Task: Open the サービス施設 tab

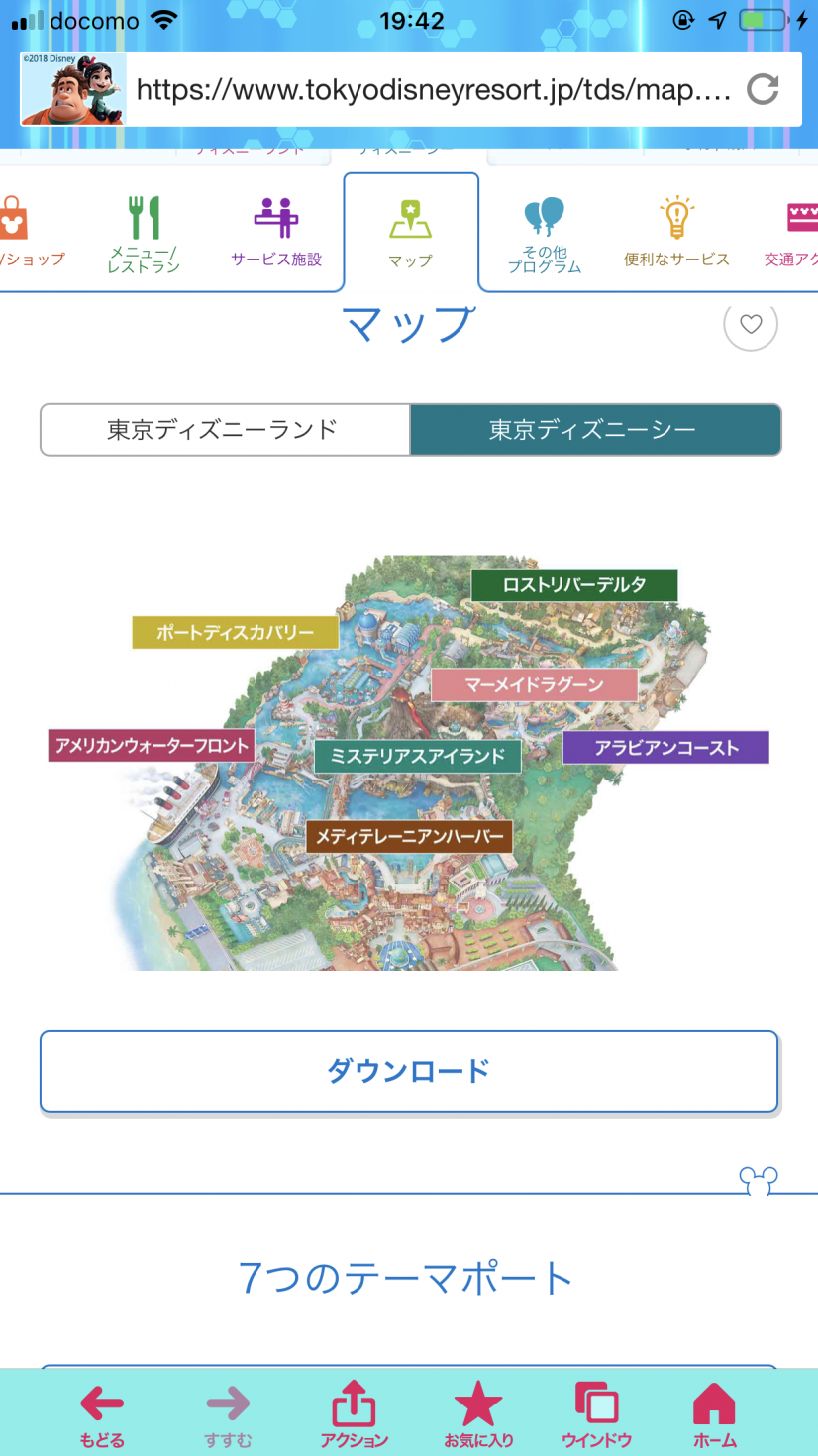Action: pos(276,234)
